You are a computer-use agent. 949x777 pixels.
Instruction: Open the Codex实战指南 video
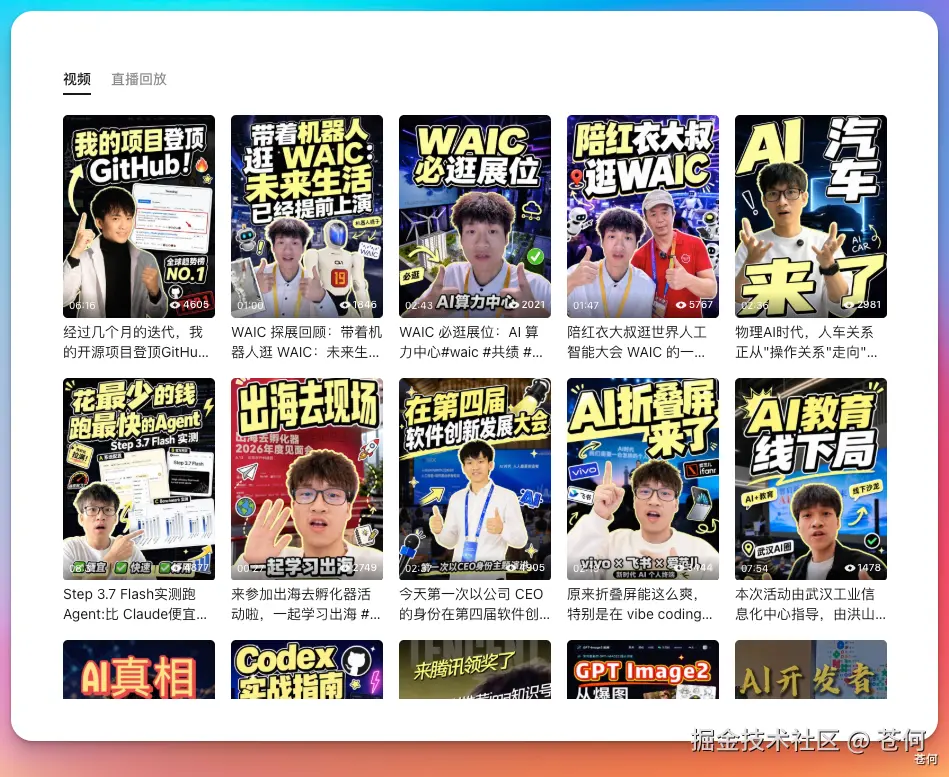(307, 669)
